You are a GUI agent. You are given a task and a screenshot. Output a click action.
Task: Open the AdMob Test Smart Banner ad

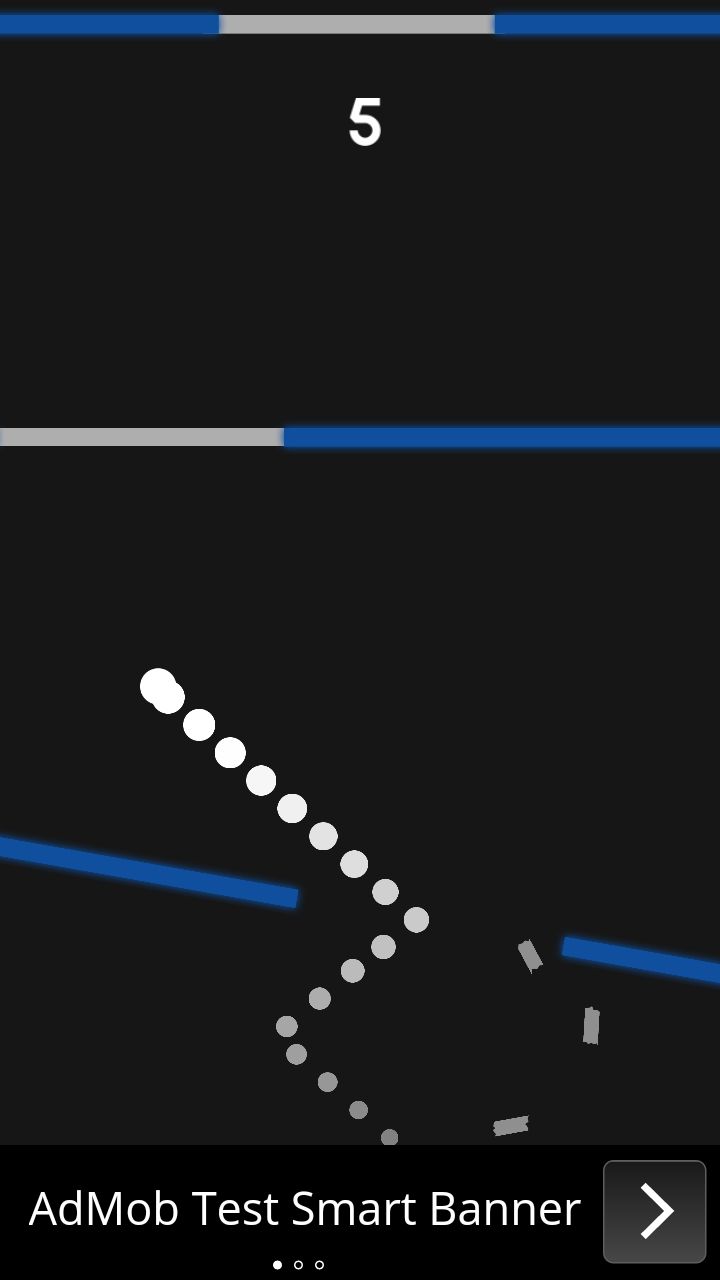coord(304,1209)
